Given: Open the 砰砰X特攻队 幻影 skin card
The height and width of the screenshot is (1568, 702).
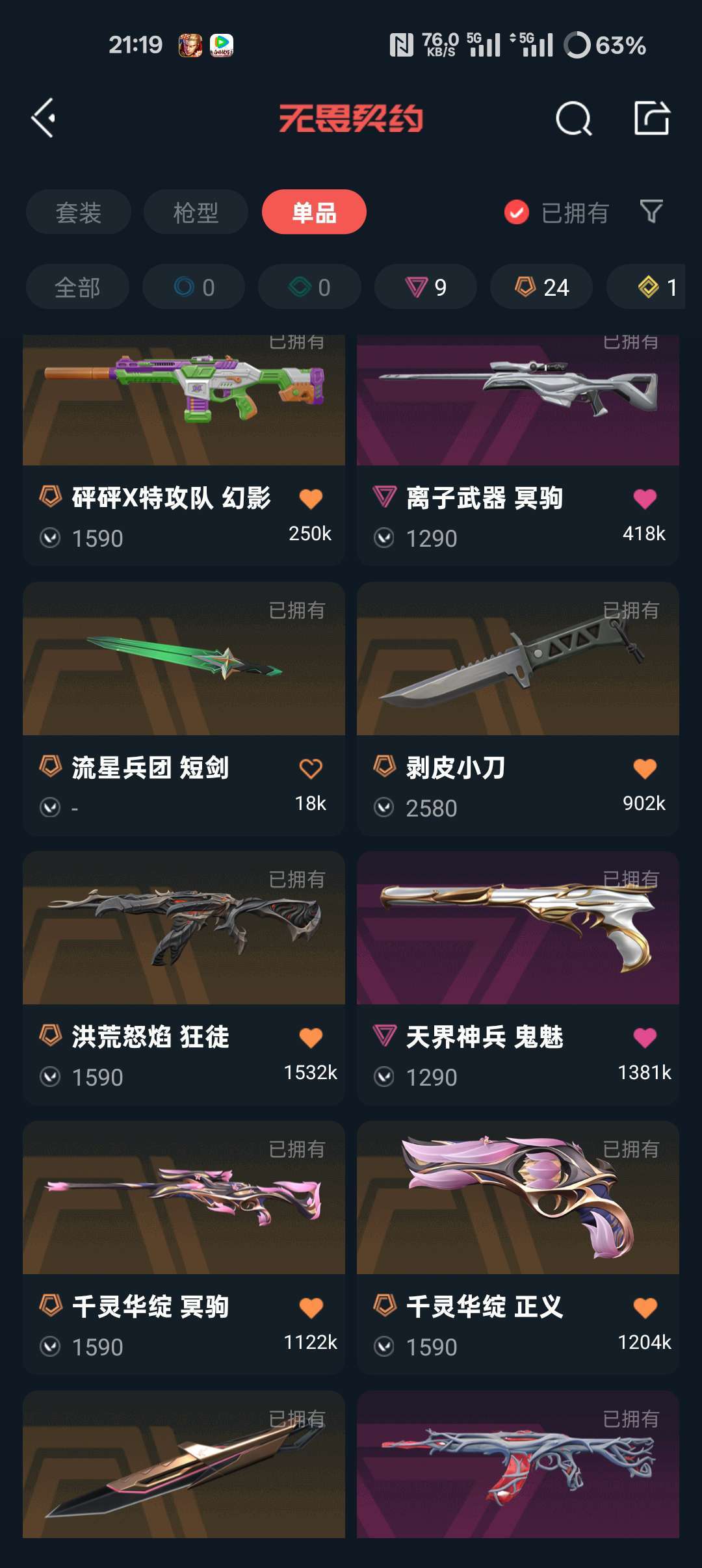Looking at the screenshot, I should [x=184, y=450].
